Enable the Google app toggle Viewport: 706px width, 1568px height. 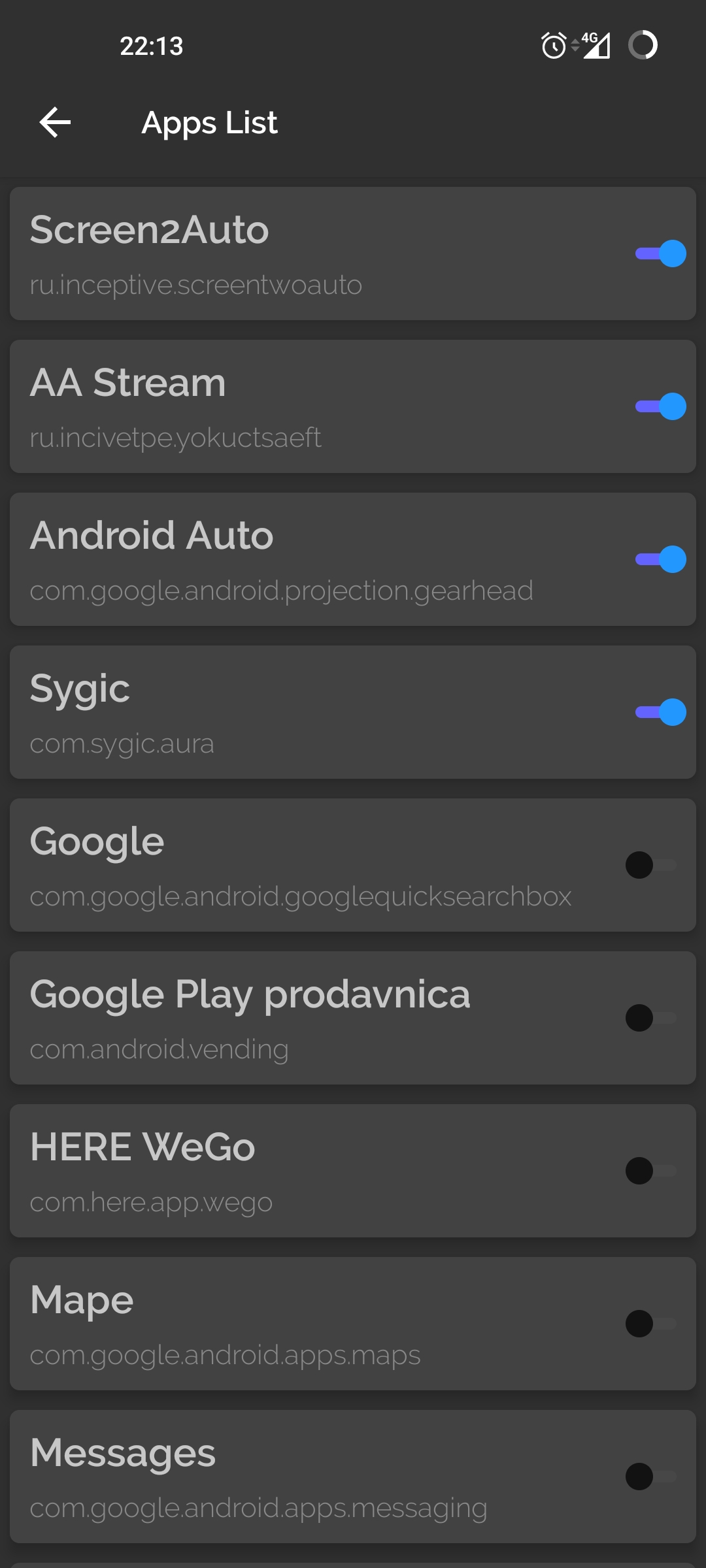[651, 865]
